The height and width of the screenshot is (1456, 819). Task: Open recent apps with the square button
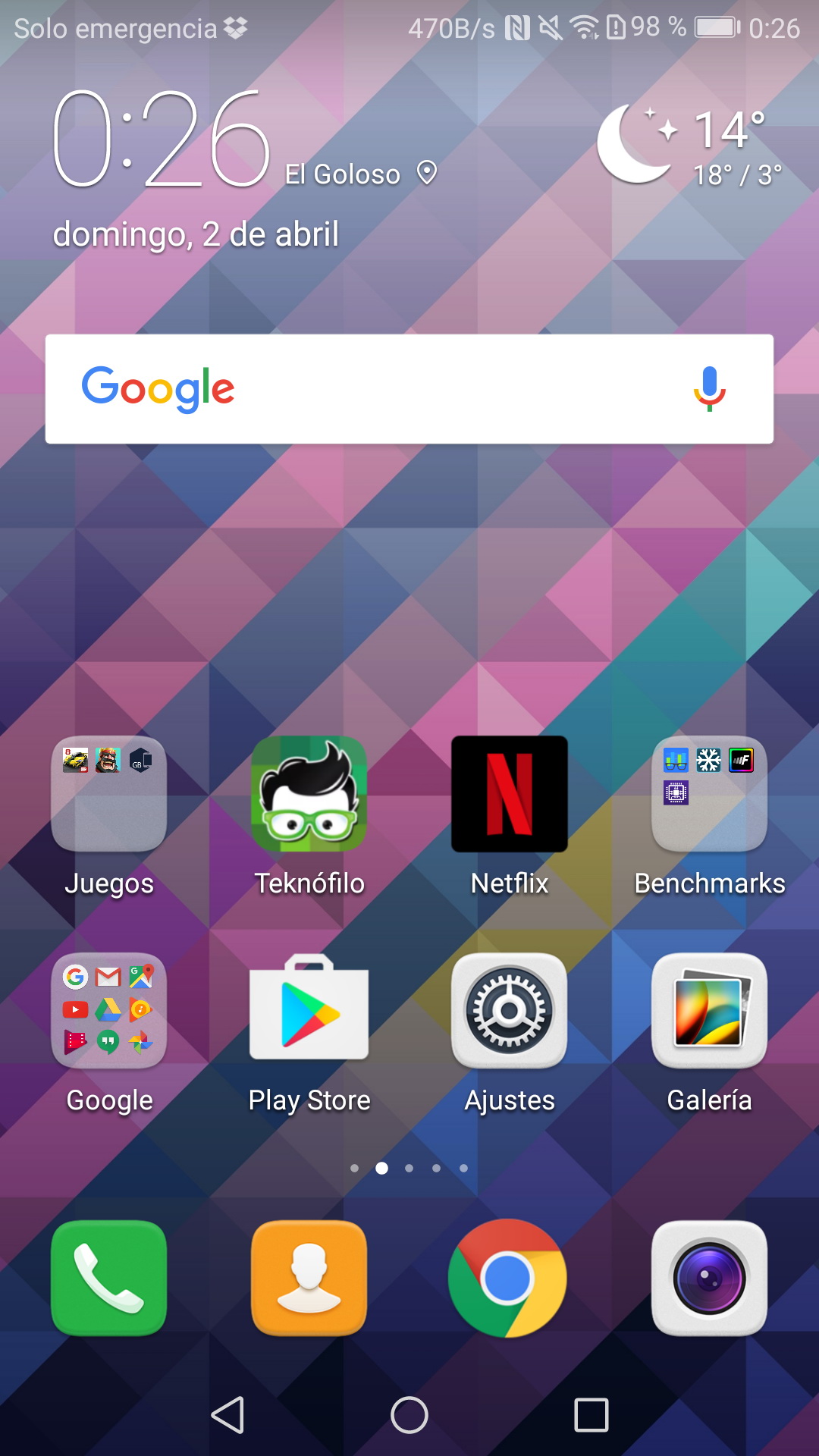point(591,1415)
